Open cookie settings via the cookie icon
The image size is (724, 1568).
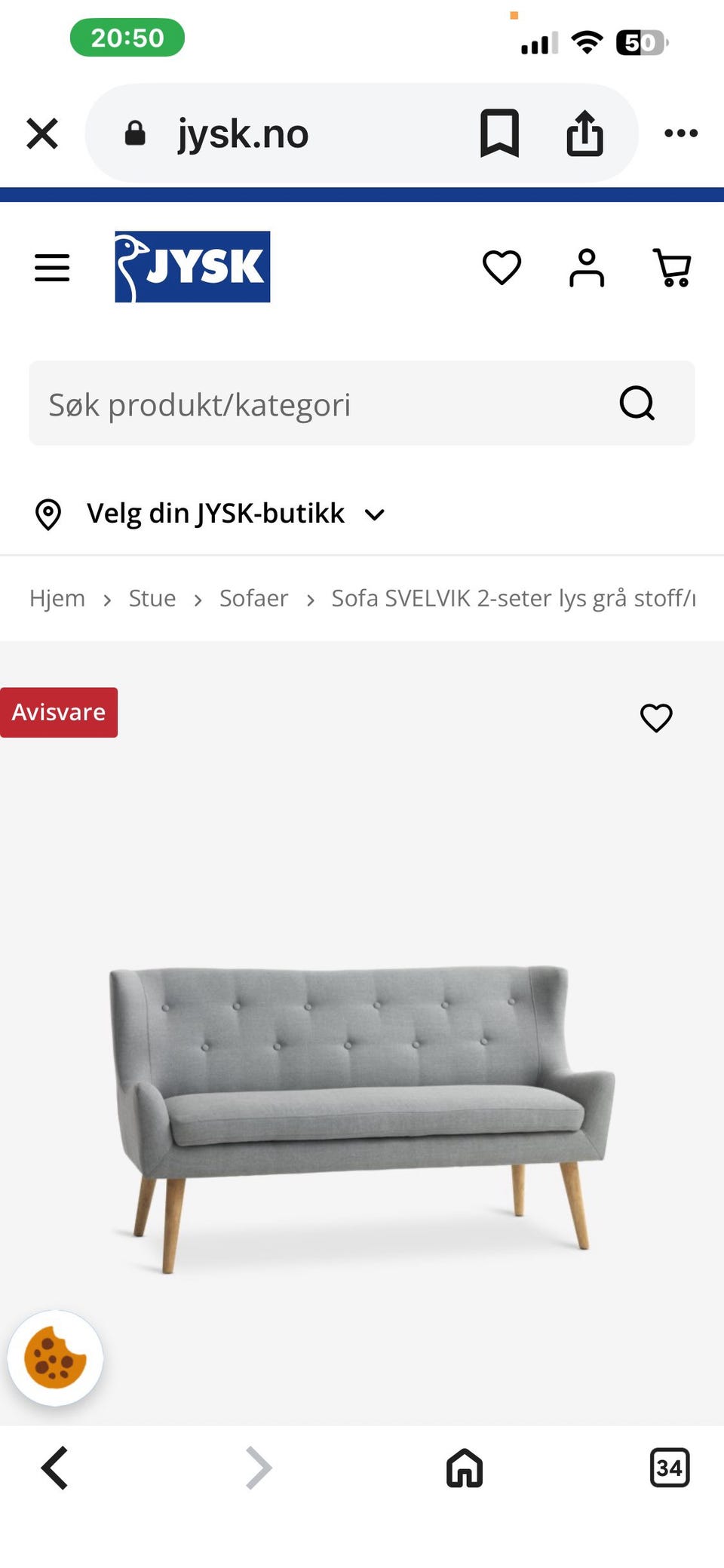click(x=57, y=1356)
